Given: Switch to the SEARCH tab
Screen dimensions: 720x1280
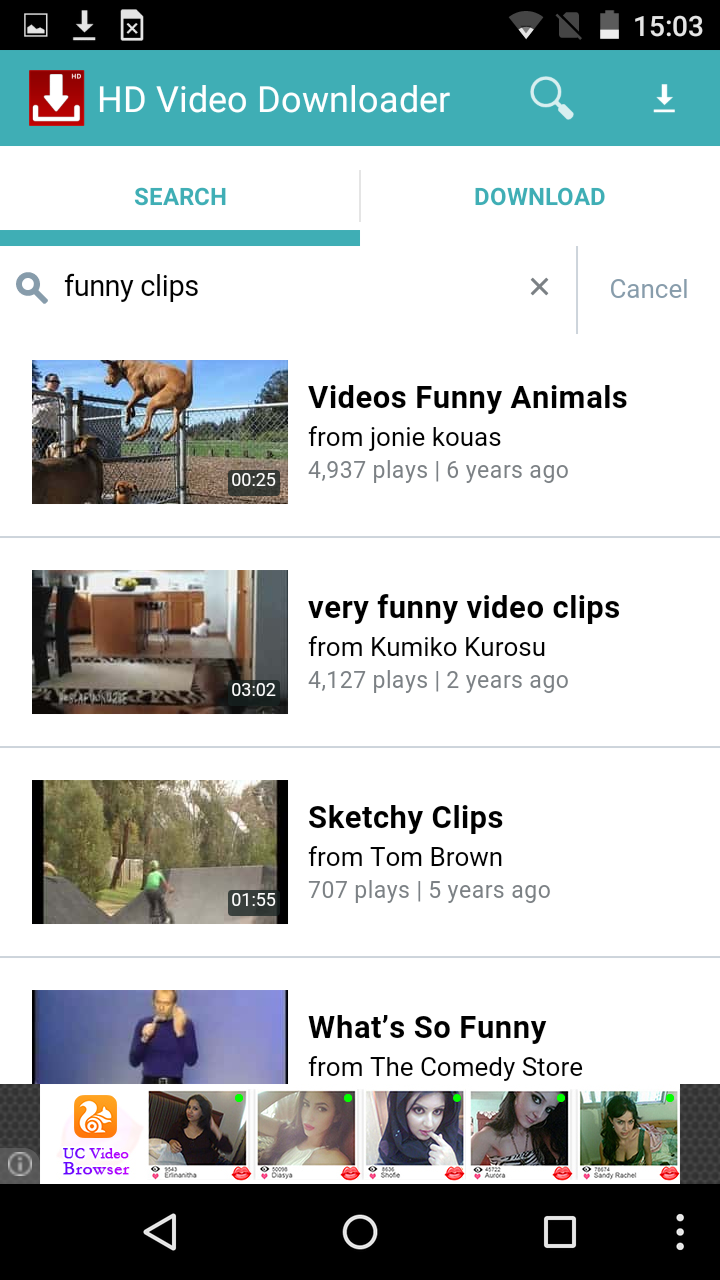Looking at the screenshot, I should tap(180, 197).
